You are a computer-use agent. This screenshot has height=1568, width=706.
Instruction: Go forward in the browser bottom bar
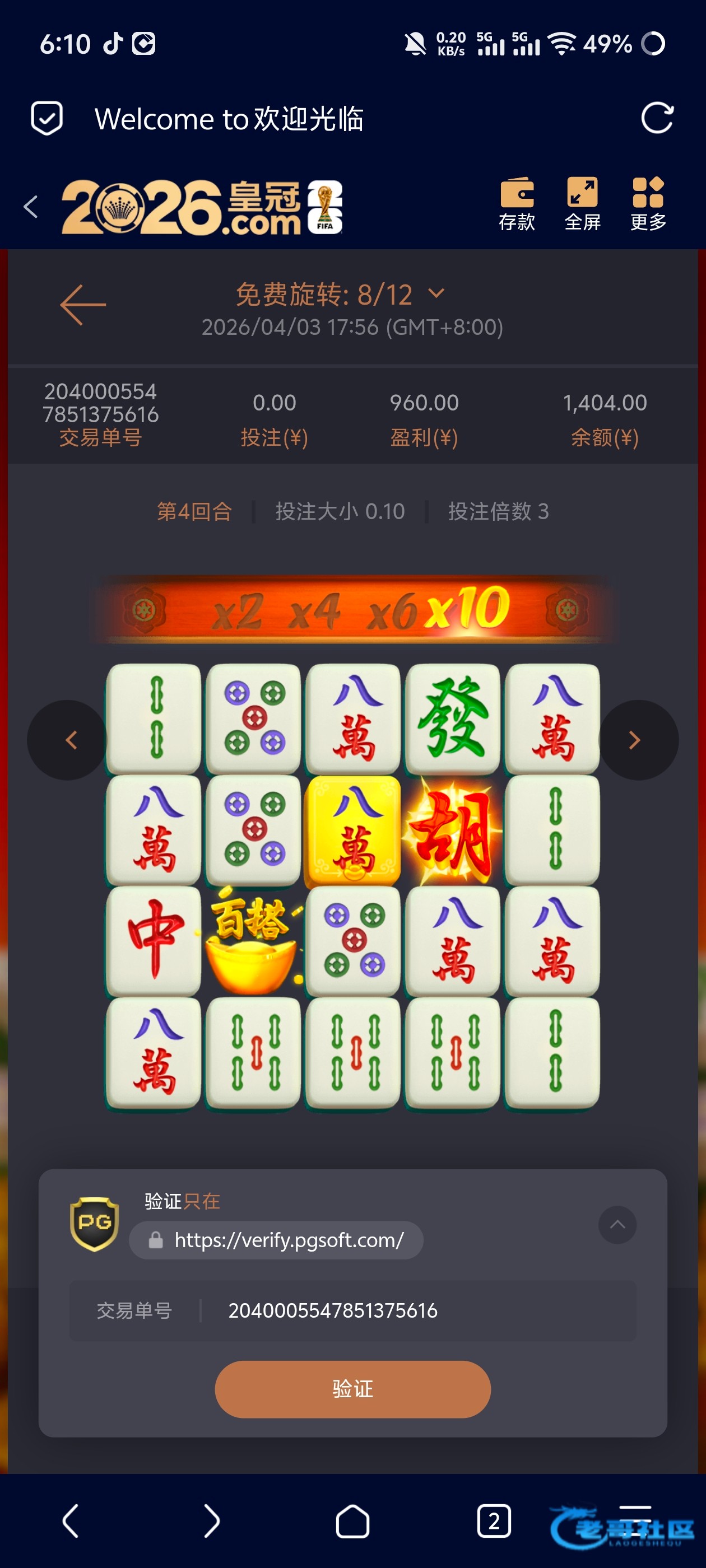point(211,1520)
